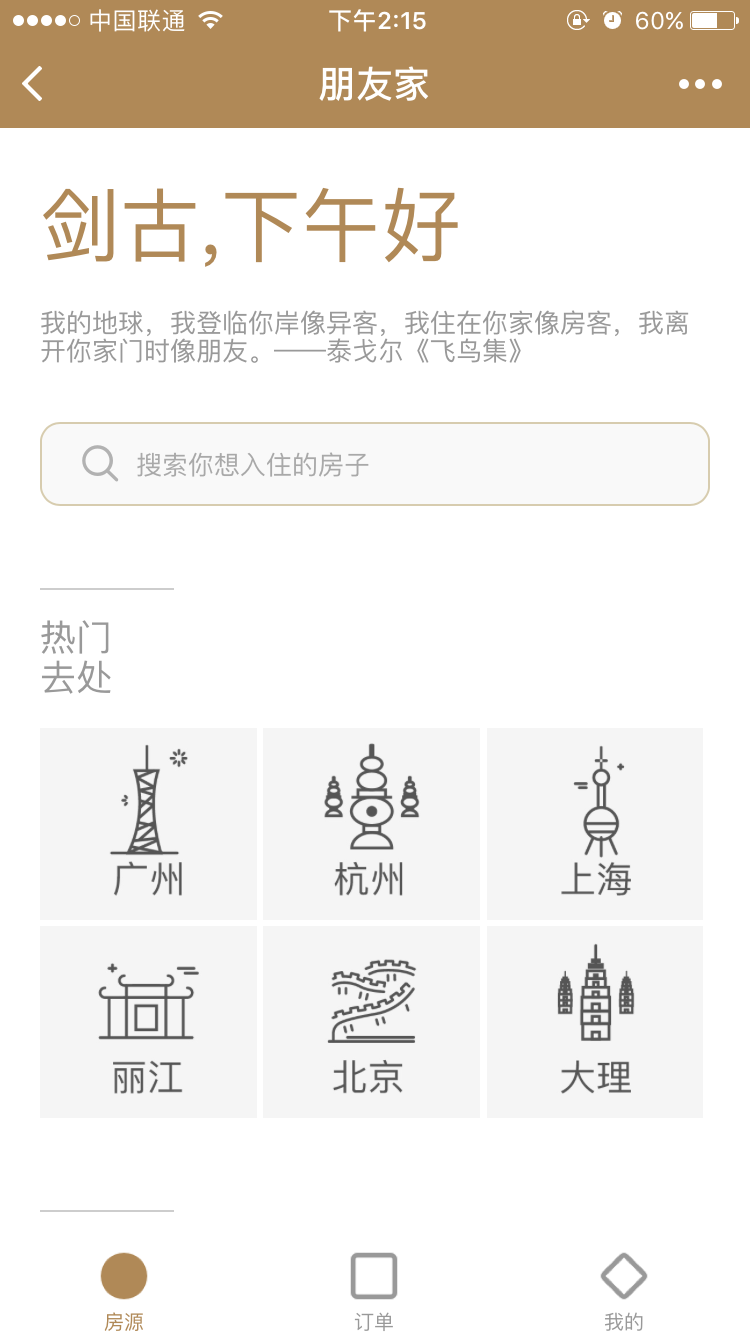Viewport: 750px width, 1334px height.
Task: Go to the 我的 tab
Action: coord(624,1291)
